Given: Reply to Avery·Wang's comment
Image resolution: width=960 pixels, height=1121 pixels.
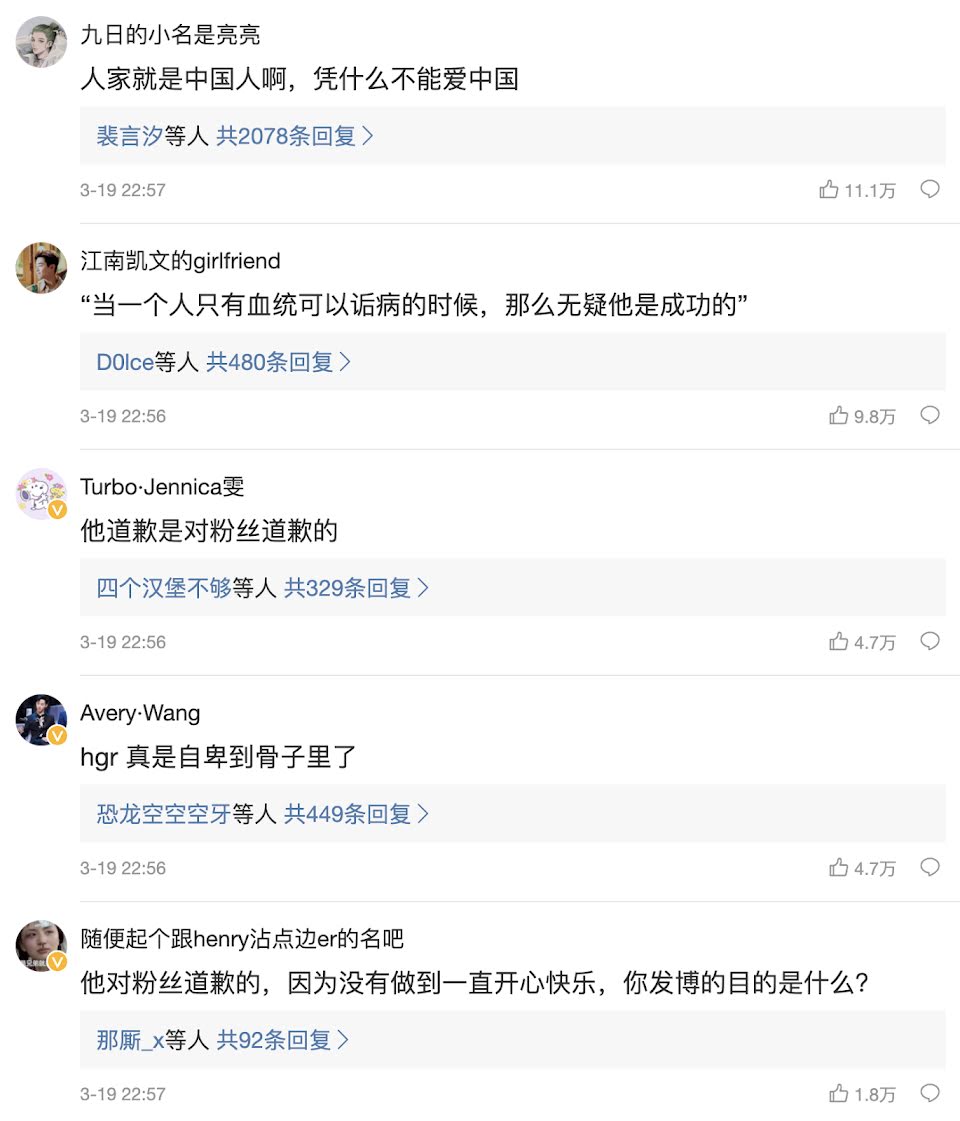Looking at the screenshot, I should coord(930,867).
